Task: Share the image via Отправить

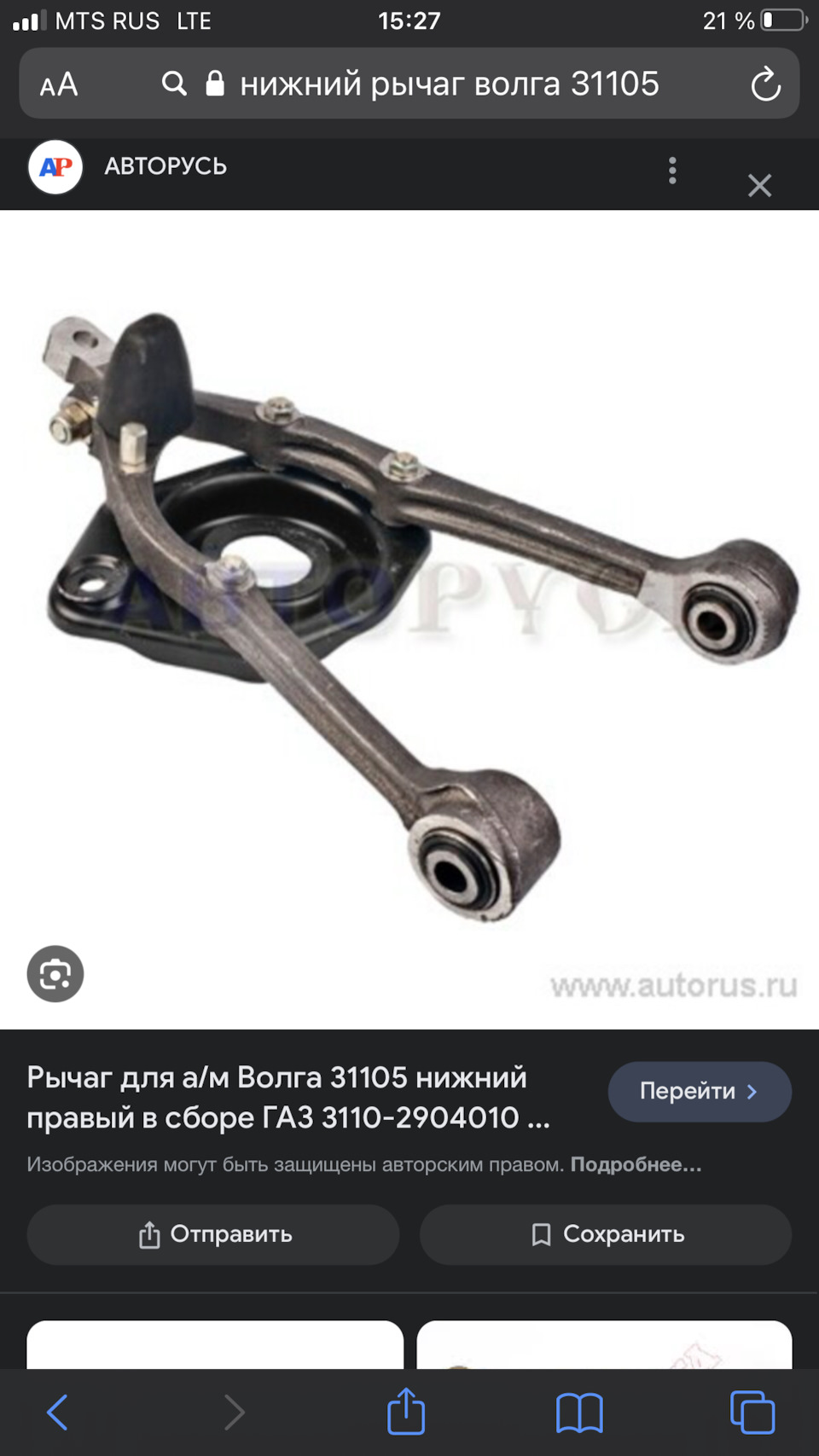Action: (213, 1234)
